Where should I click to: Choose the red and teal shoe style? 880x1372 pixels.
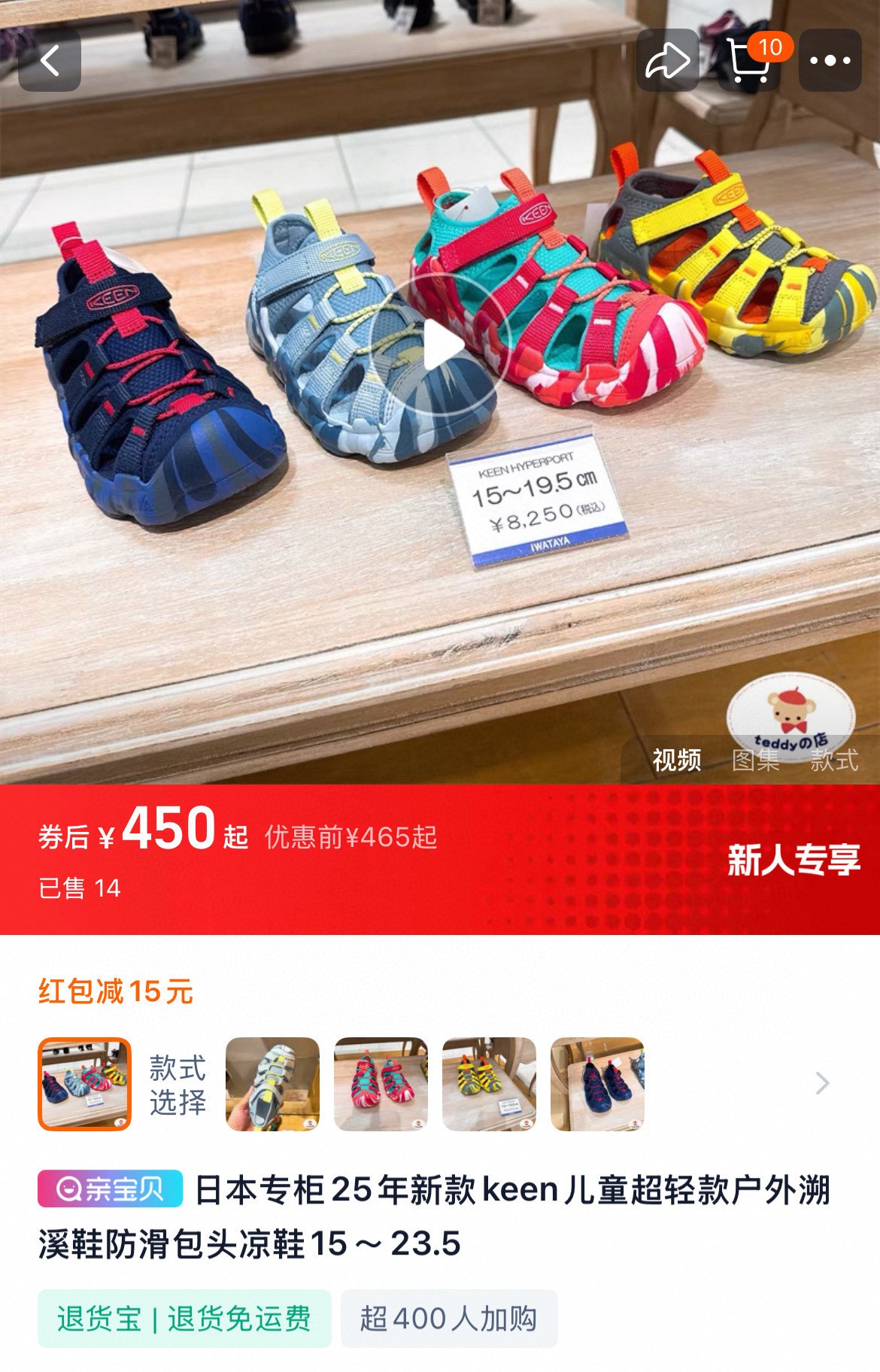[381, 1083]
